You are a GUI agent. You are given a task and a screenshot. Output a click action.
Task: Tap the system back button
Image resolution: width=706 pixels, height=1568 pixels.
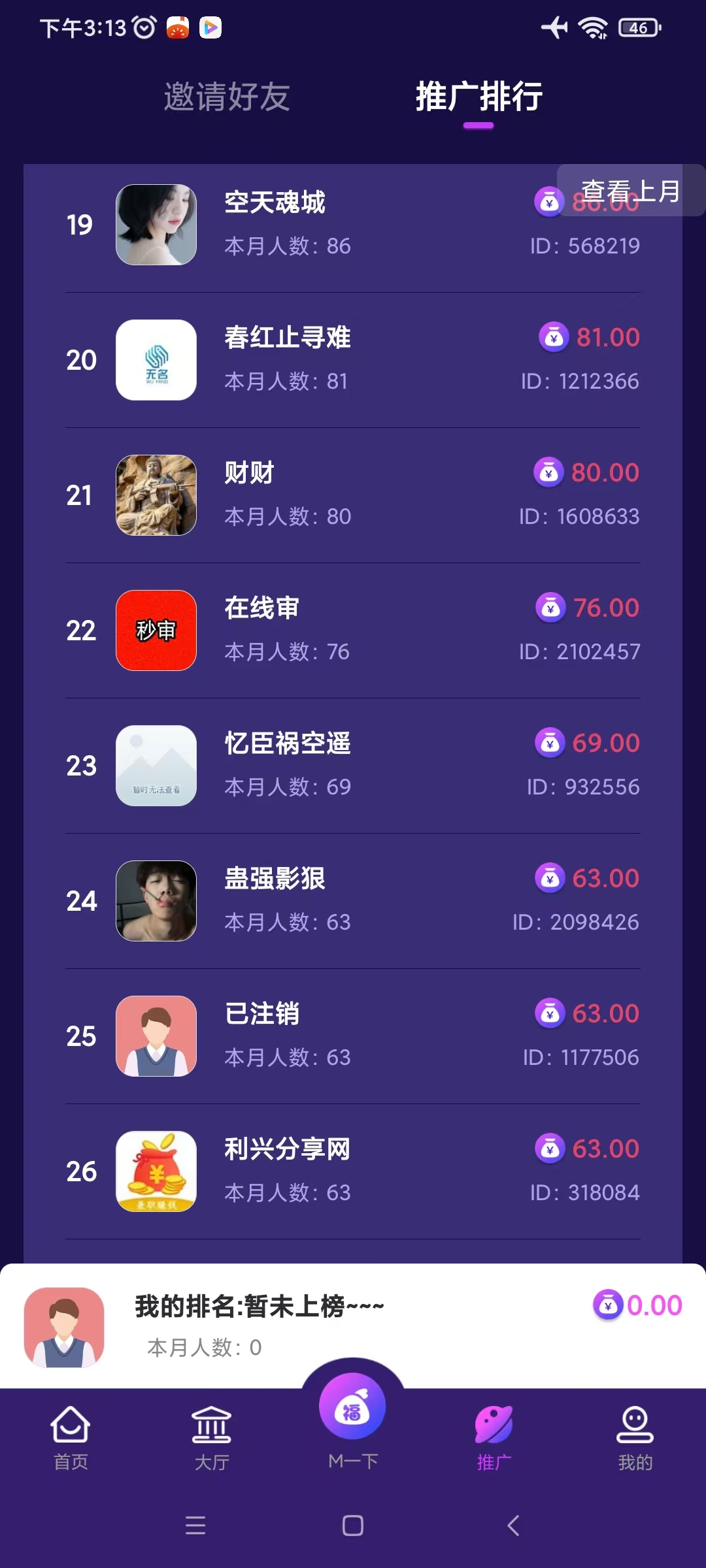[513, 1526]
